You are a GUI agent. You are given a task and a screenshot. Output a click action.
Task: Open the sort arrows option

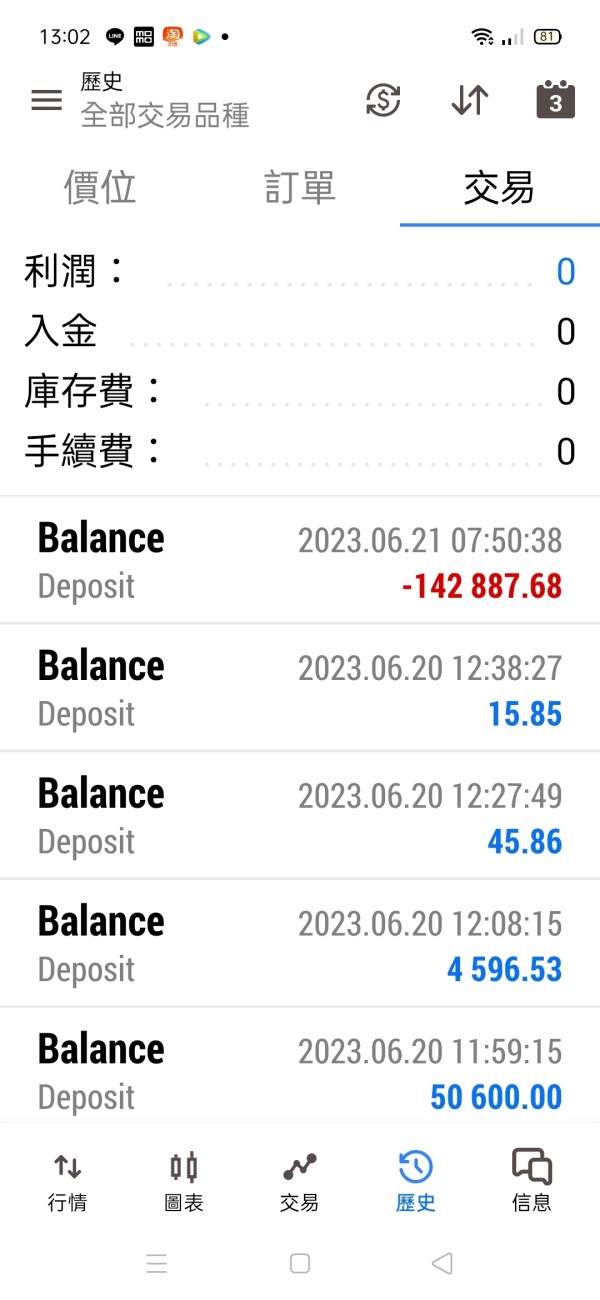coord(469,101)
